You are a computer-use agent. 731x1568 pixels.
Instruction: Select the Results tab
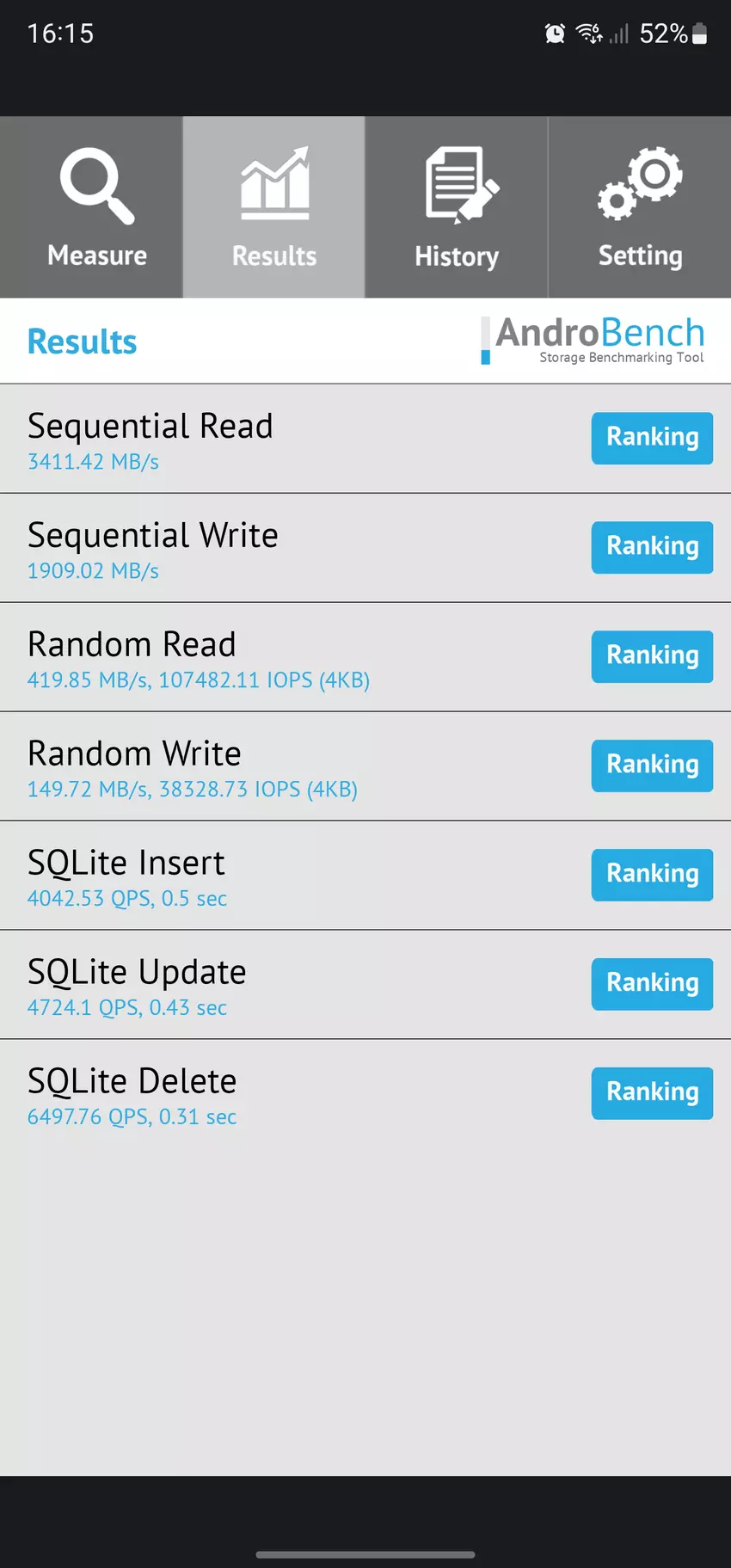click(x=273, y=207)
